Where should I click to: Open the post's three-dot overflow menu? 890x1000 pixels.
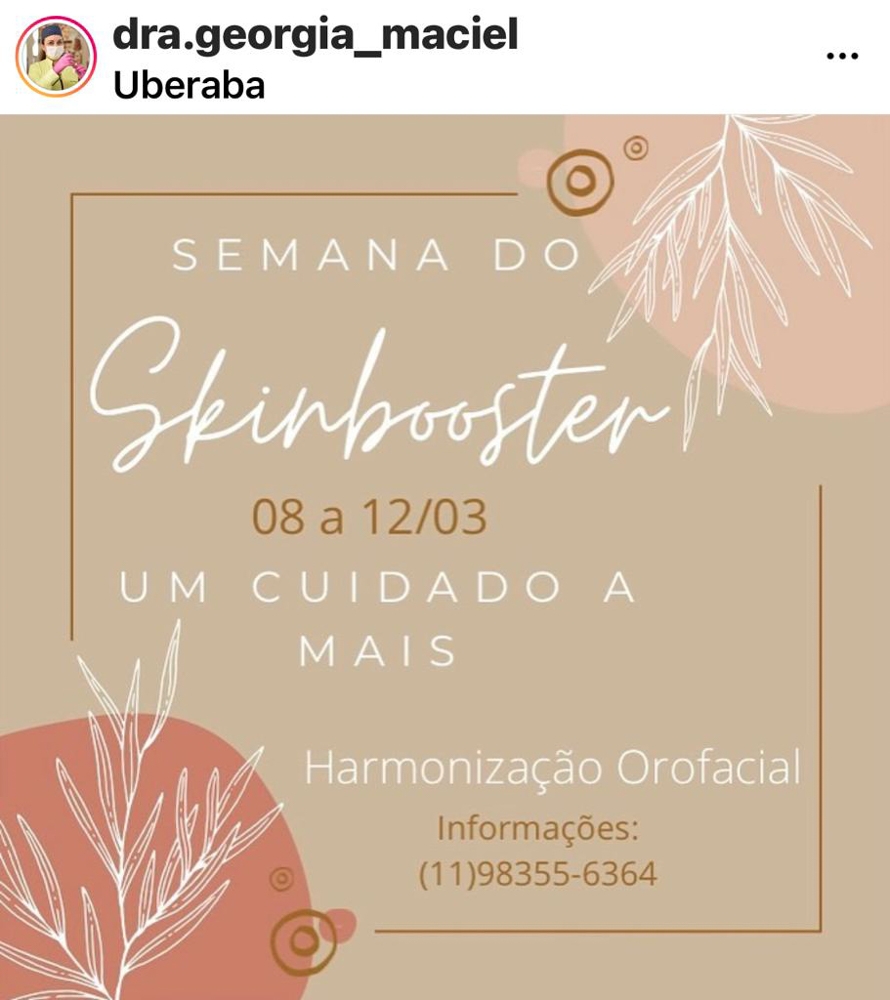point(842,56)
